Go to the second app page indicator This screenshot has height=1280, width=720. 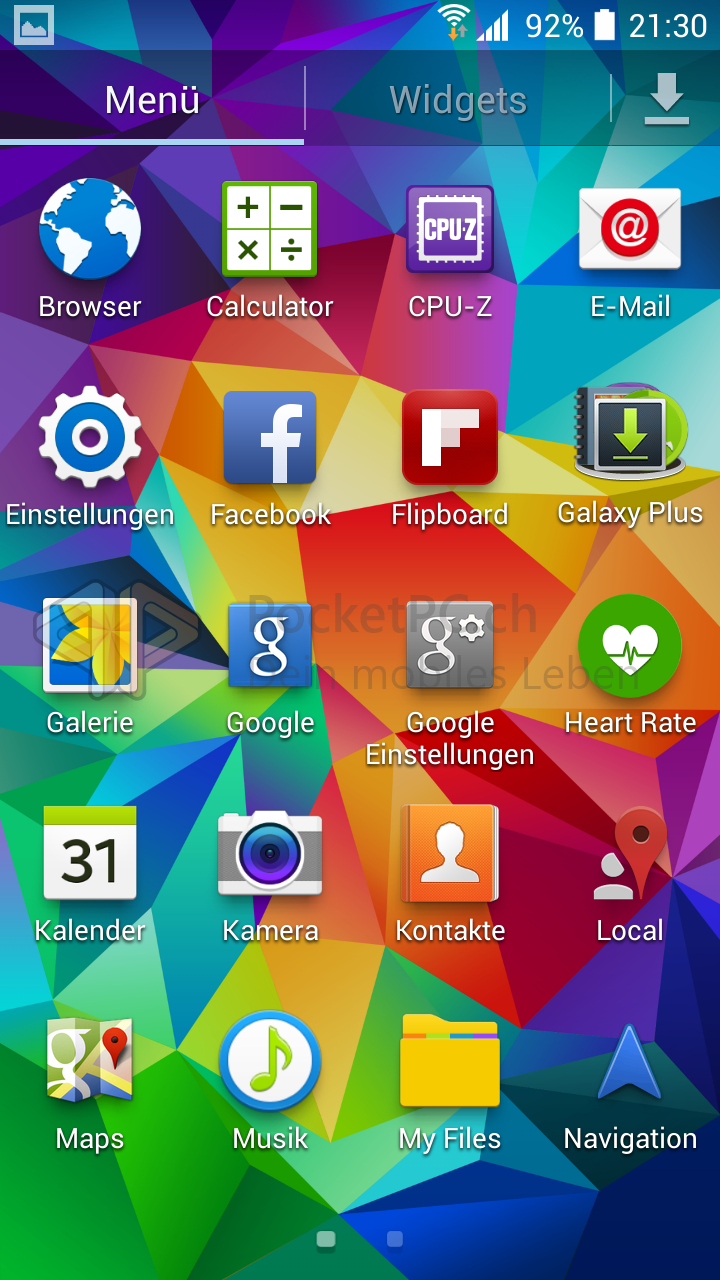[395, 1239]
